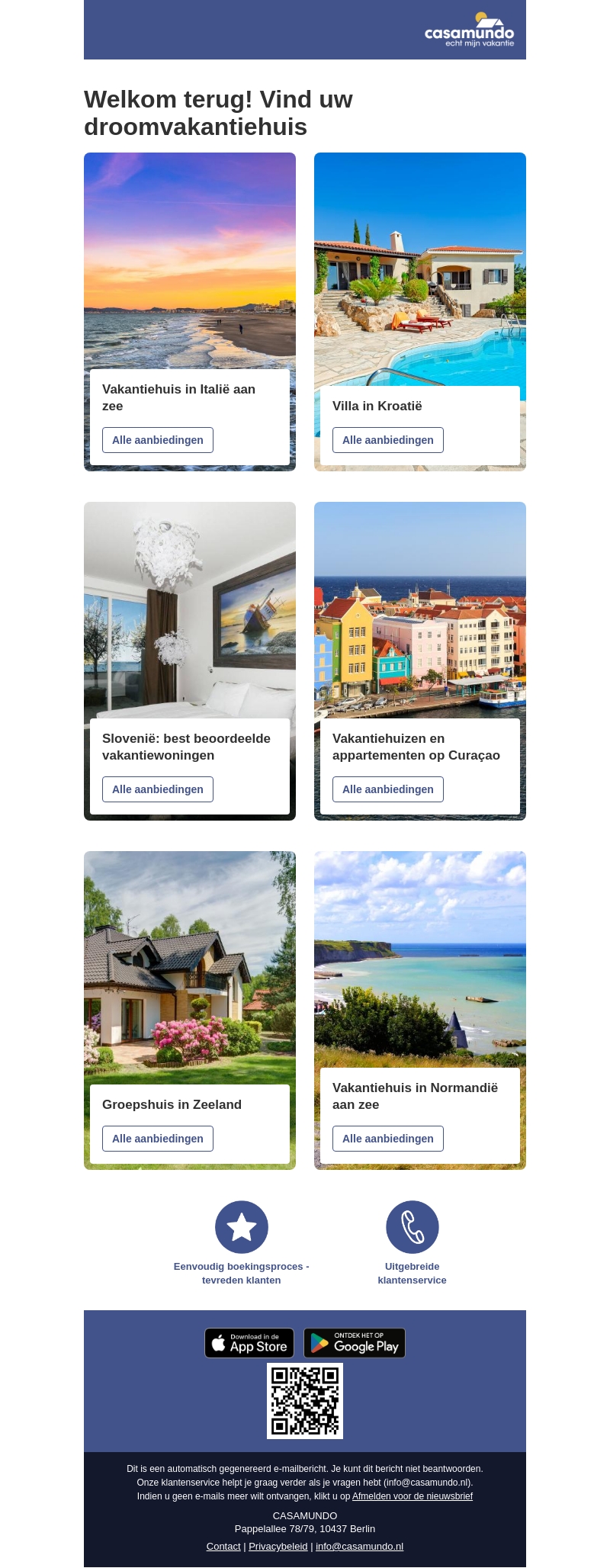Show all offers for Groepshuis in Zeeland
The width and height of the screenshot is (610, 1568).
point(158,1139)
